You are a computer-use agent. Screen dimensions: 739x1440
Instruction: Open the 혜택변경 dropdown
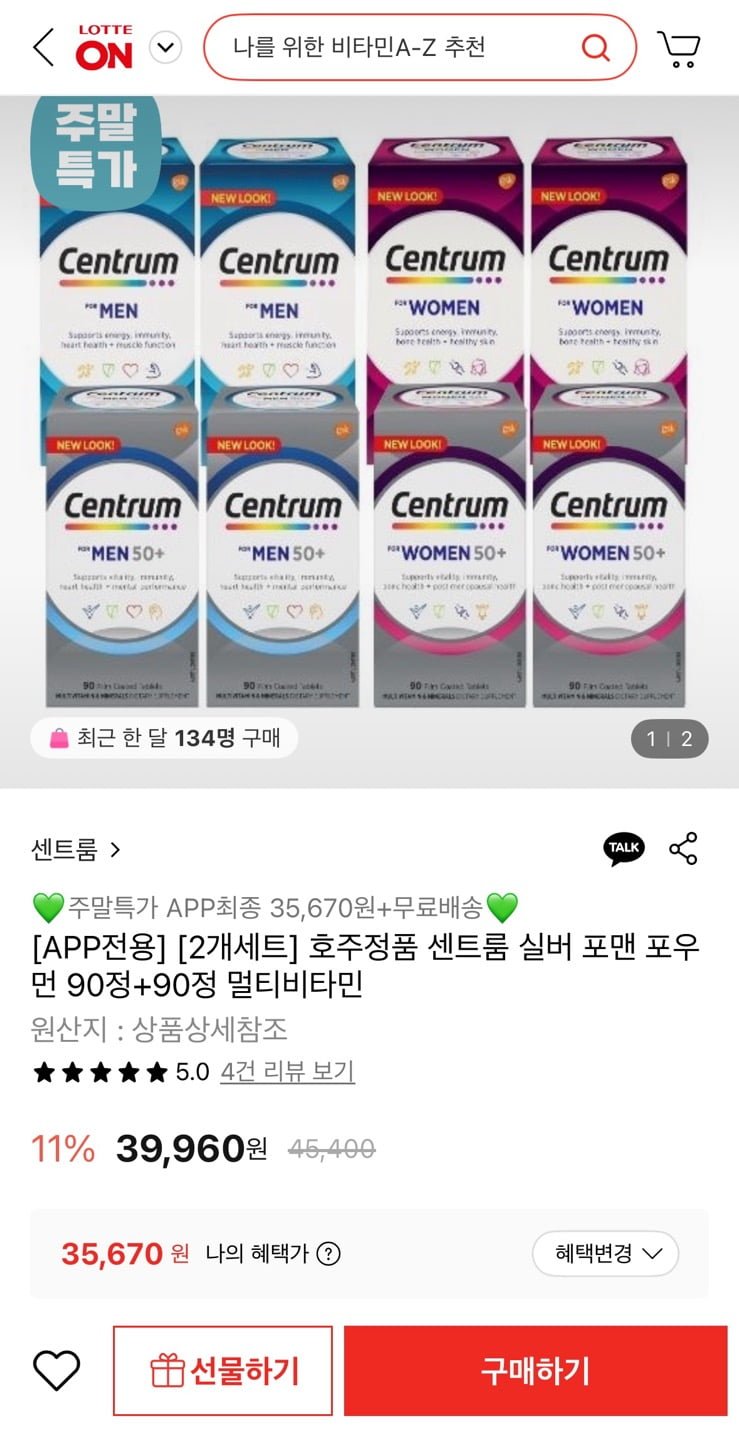[x=605, y=1254]
